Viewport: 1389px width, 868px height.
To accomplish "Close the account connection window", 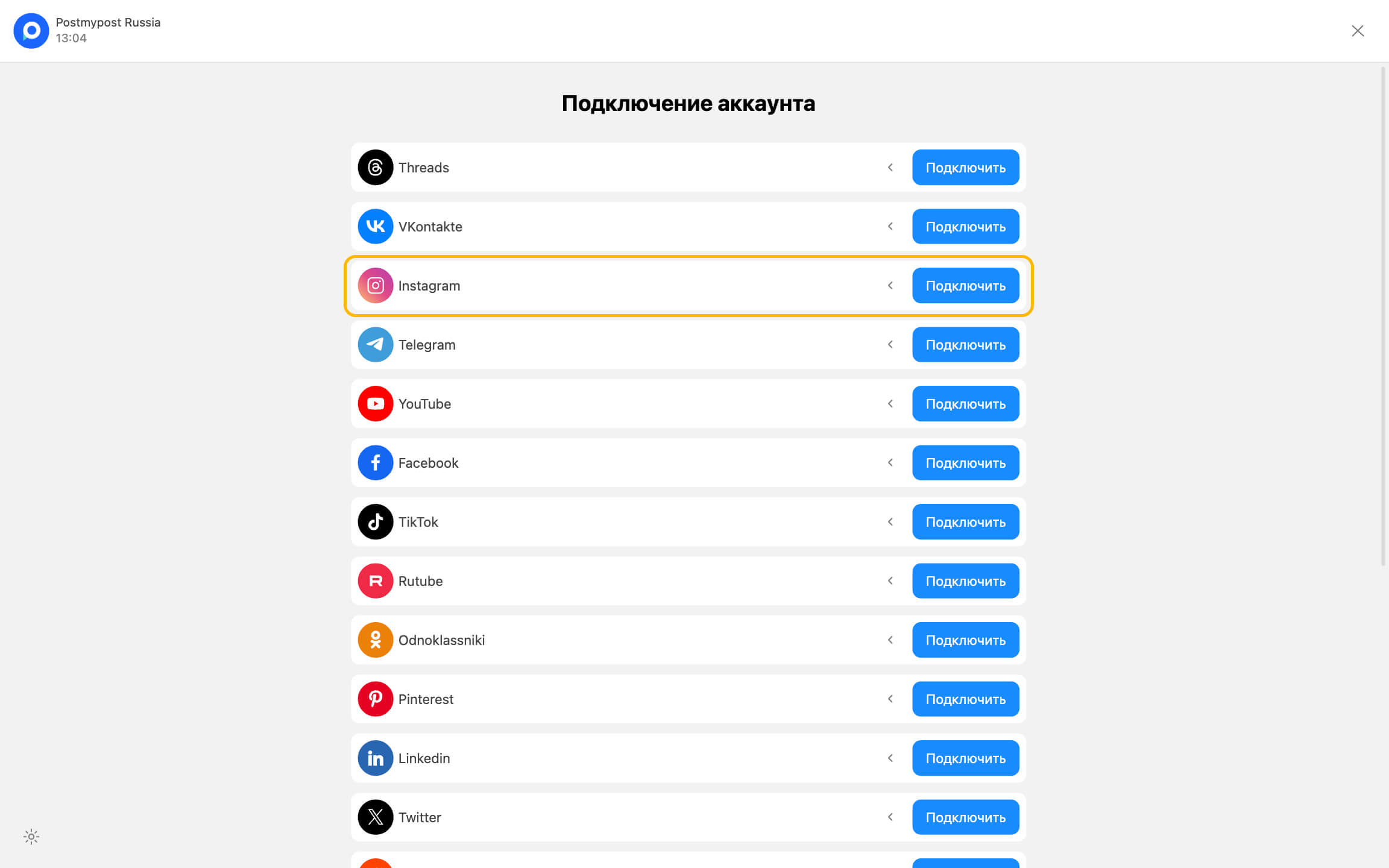I will click(x=1357, y=31).
